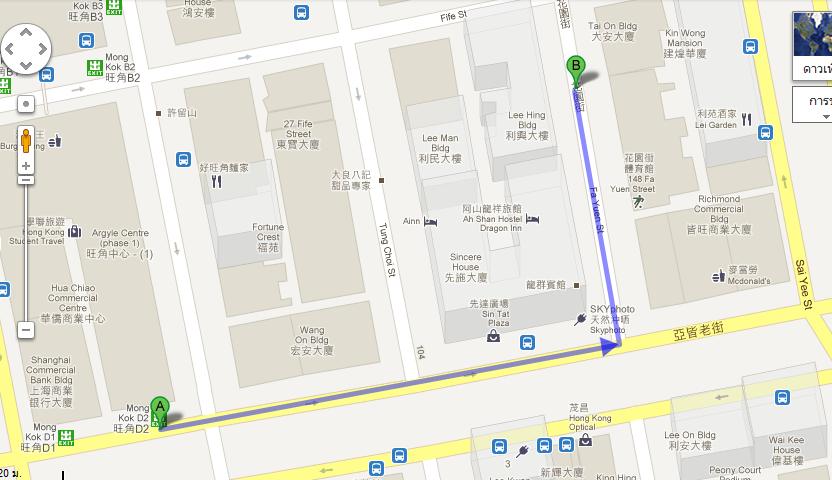This screenshot has width=832, height=480.
Task: Open the Dragon Inn lodging icon
Action: 532,219
